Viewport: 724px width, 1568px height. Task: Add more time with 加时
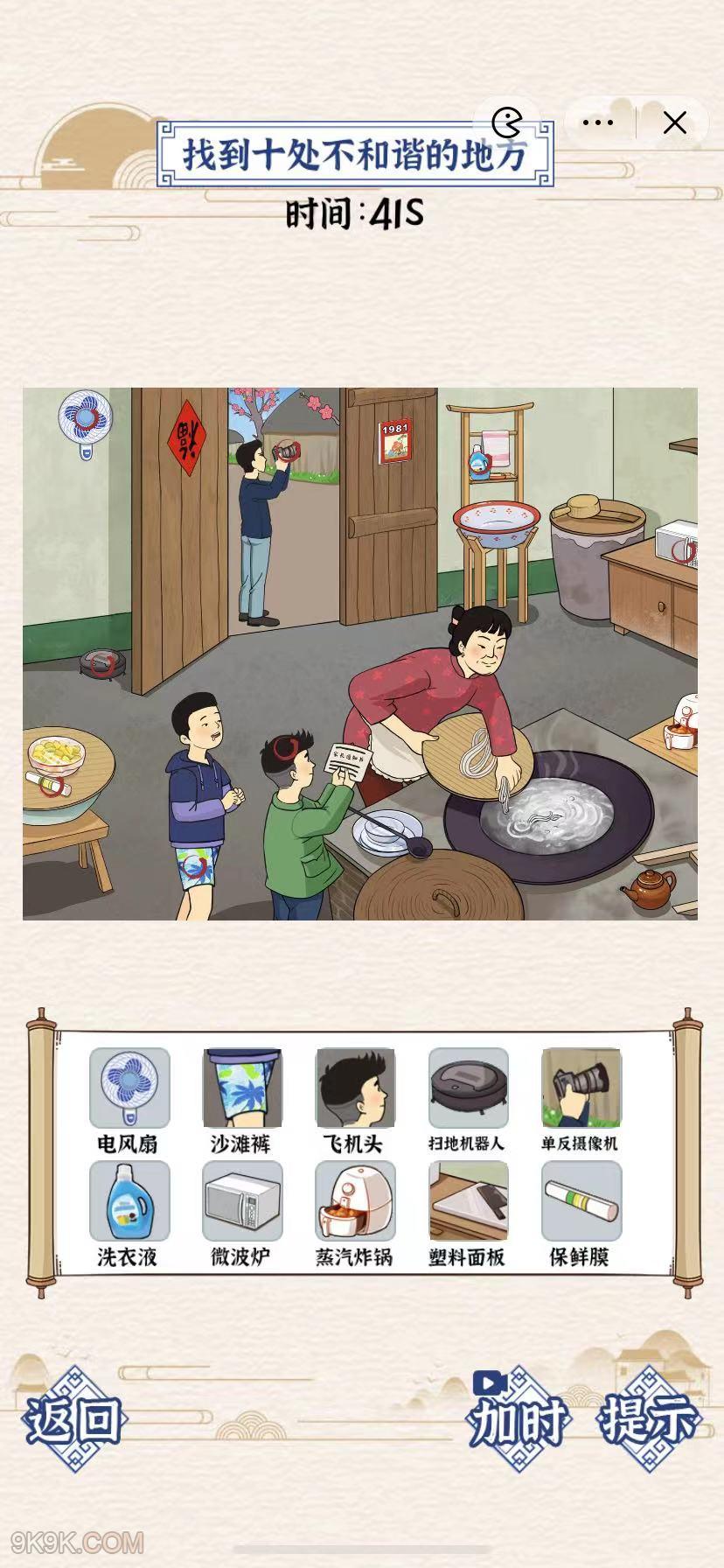[x=519, y=1421]
